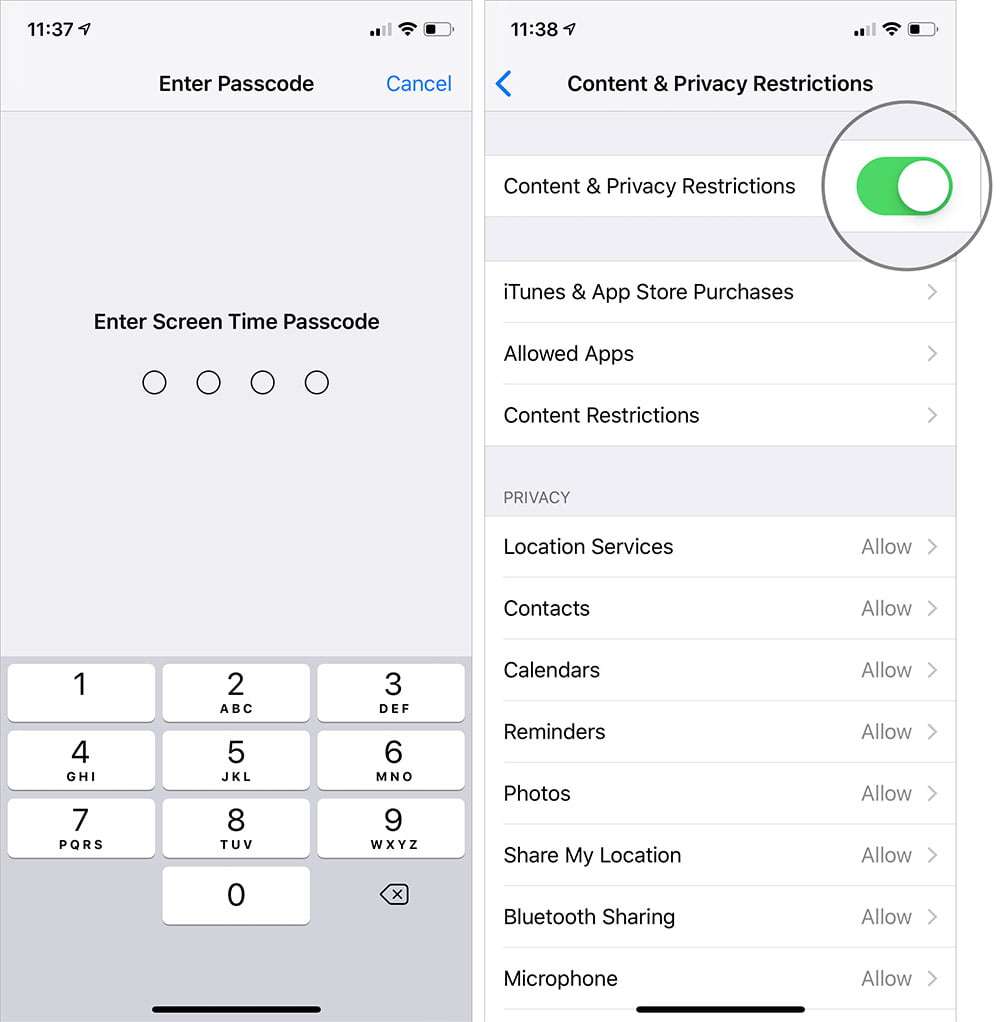This screenshot has height=1022, width=1000.
Task: Tap the backspace key on the keypad
Action: click(x=394, y=894)
